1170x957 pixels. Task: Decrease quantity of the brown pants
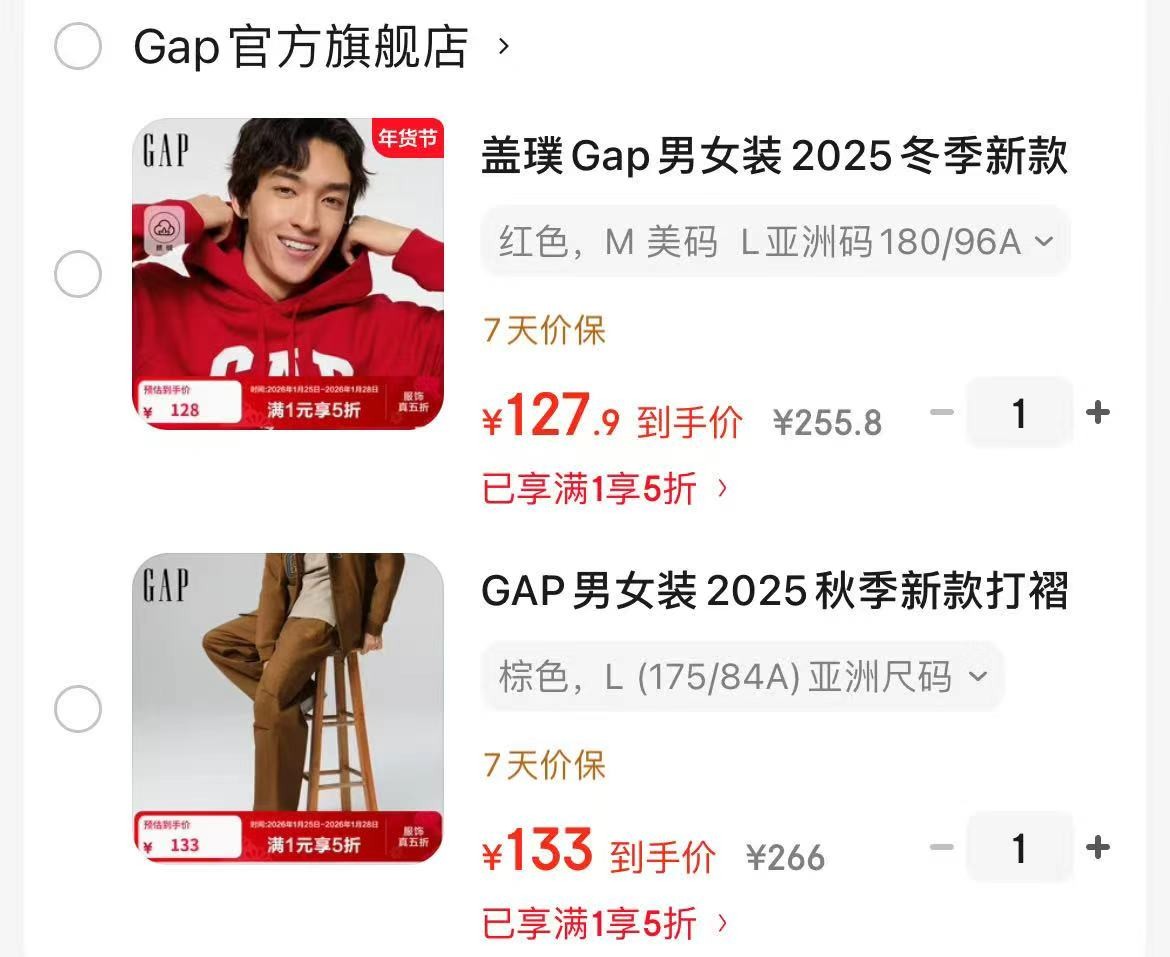(x=941, y=848)
